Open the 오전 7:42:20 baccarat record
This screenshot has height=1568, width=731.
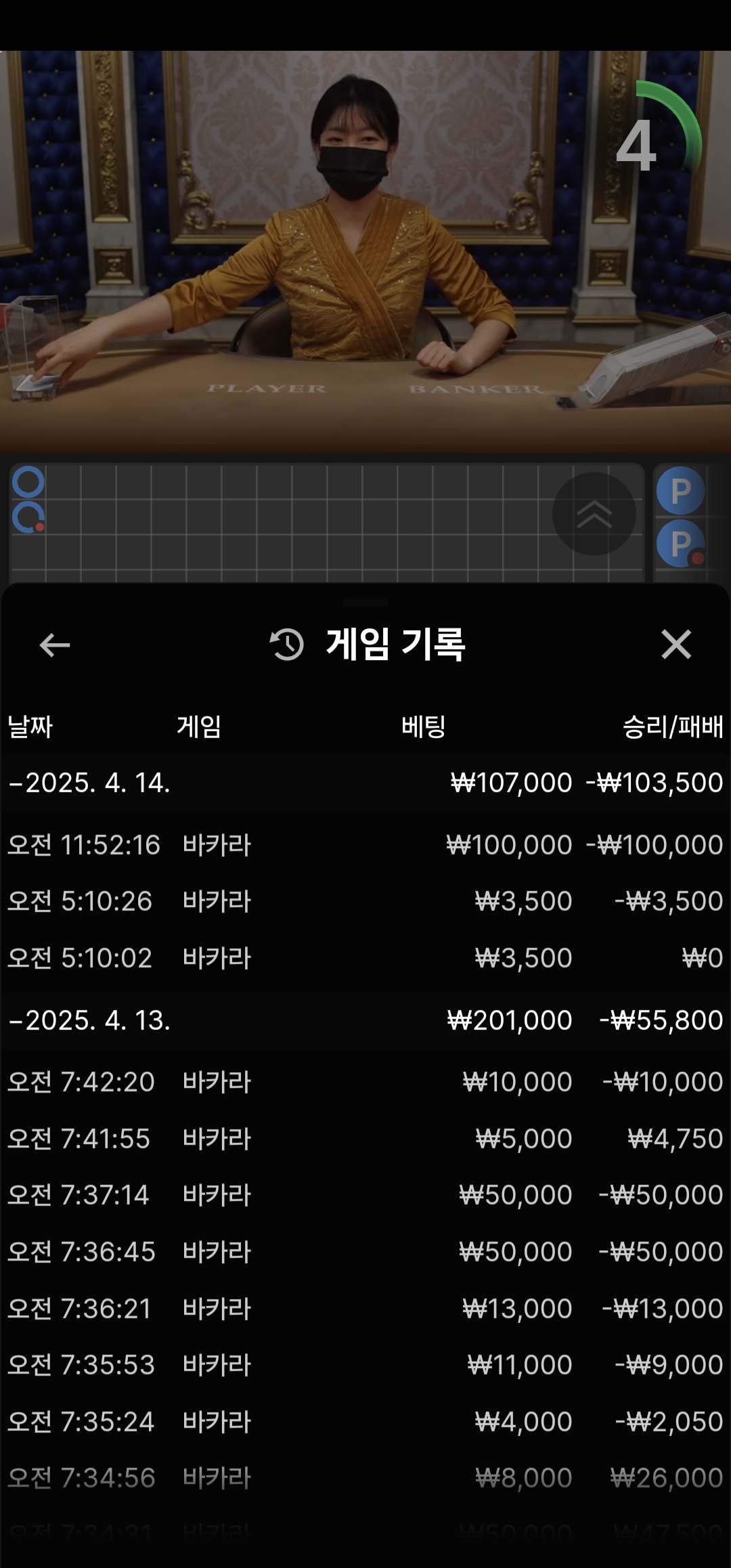365,1082
